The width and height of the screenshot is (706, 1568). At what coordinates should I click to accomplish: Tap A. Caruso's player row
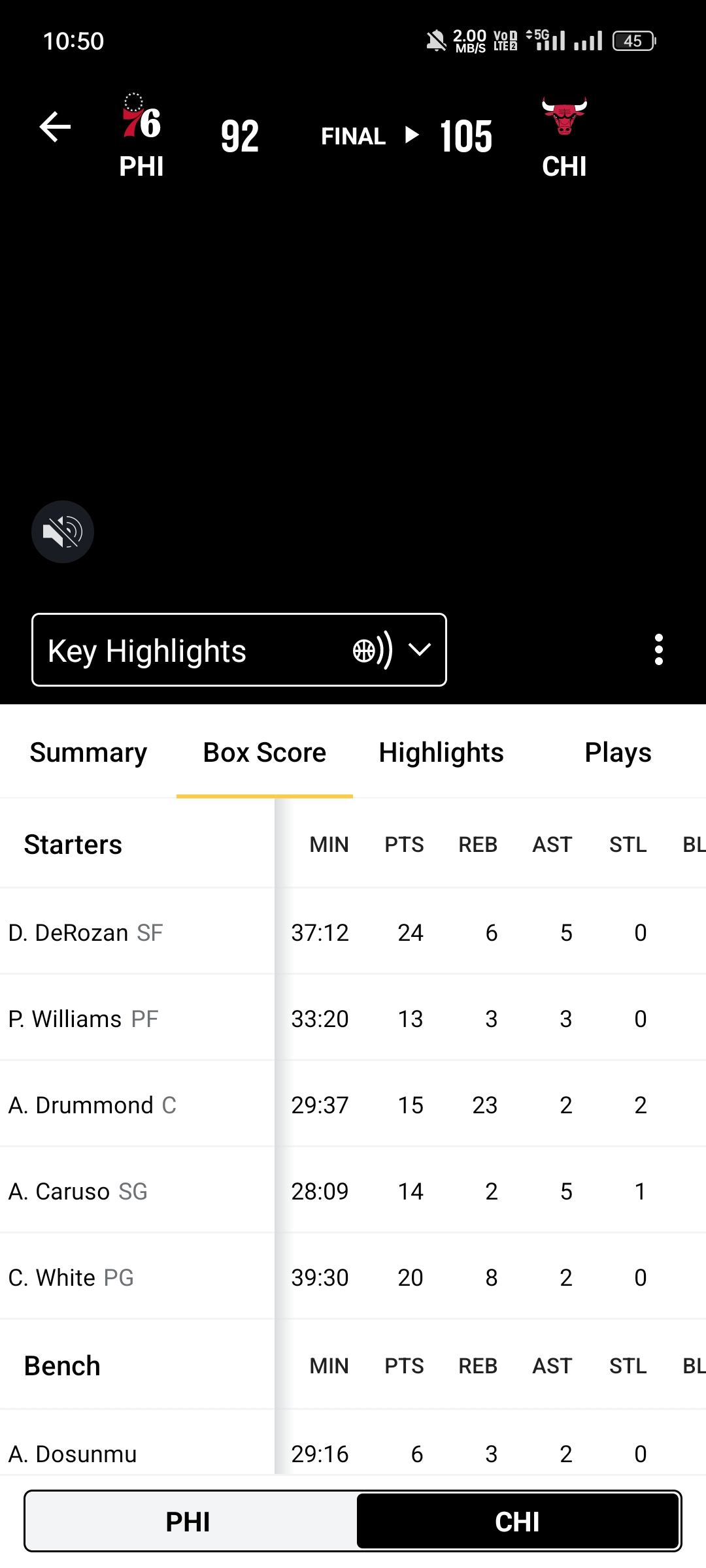[78, 1192]
